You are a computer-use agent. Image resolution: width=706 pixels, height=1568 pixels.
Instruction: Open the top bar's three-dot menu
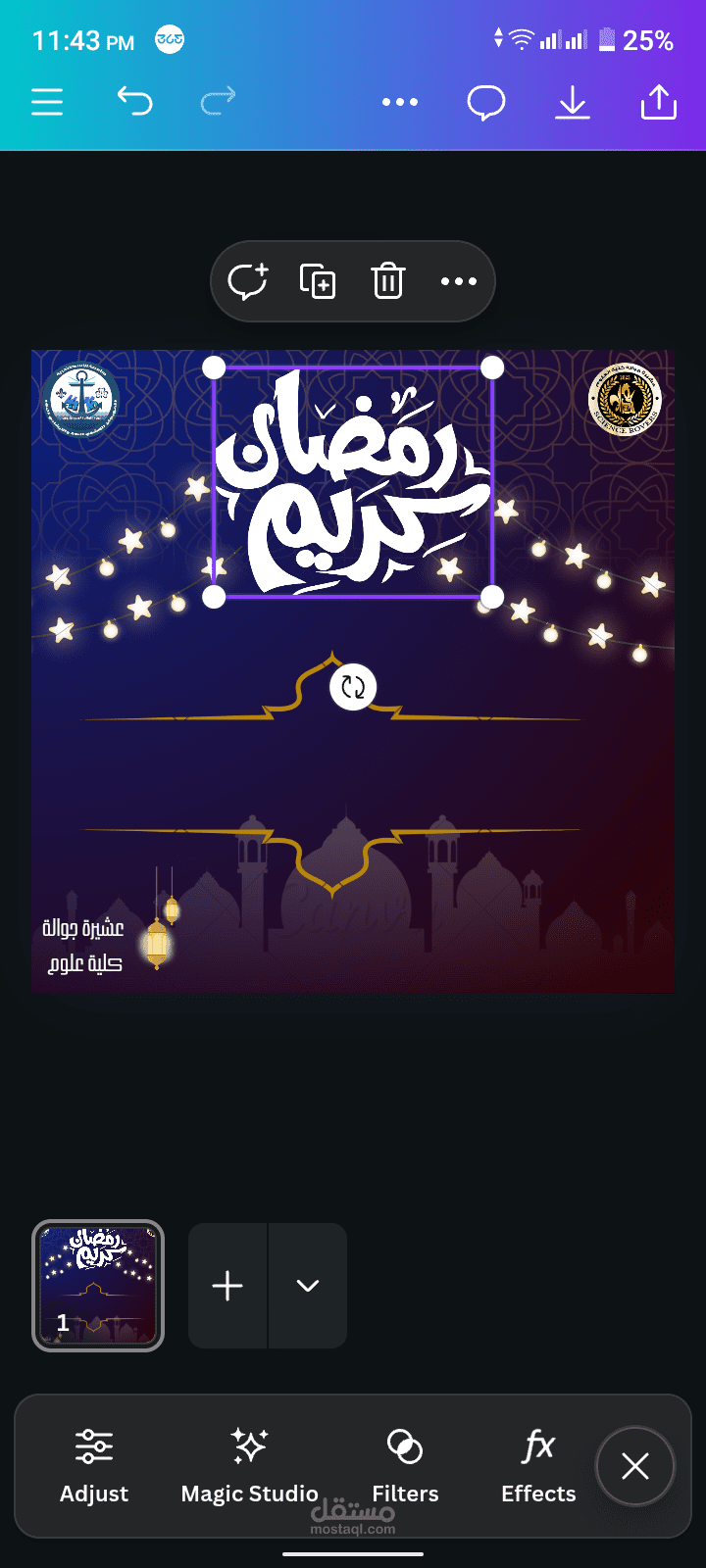click(400, 102)
